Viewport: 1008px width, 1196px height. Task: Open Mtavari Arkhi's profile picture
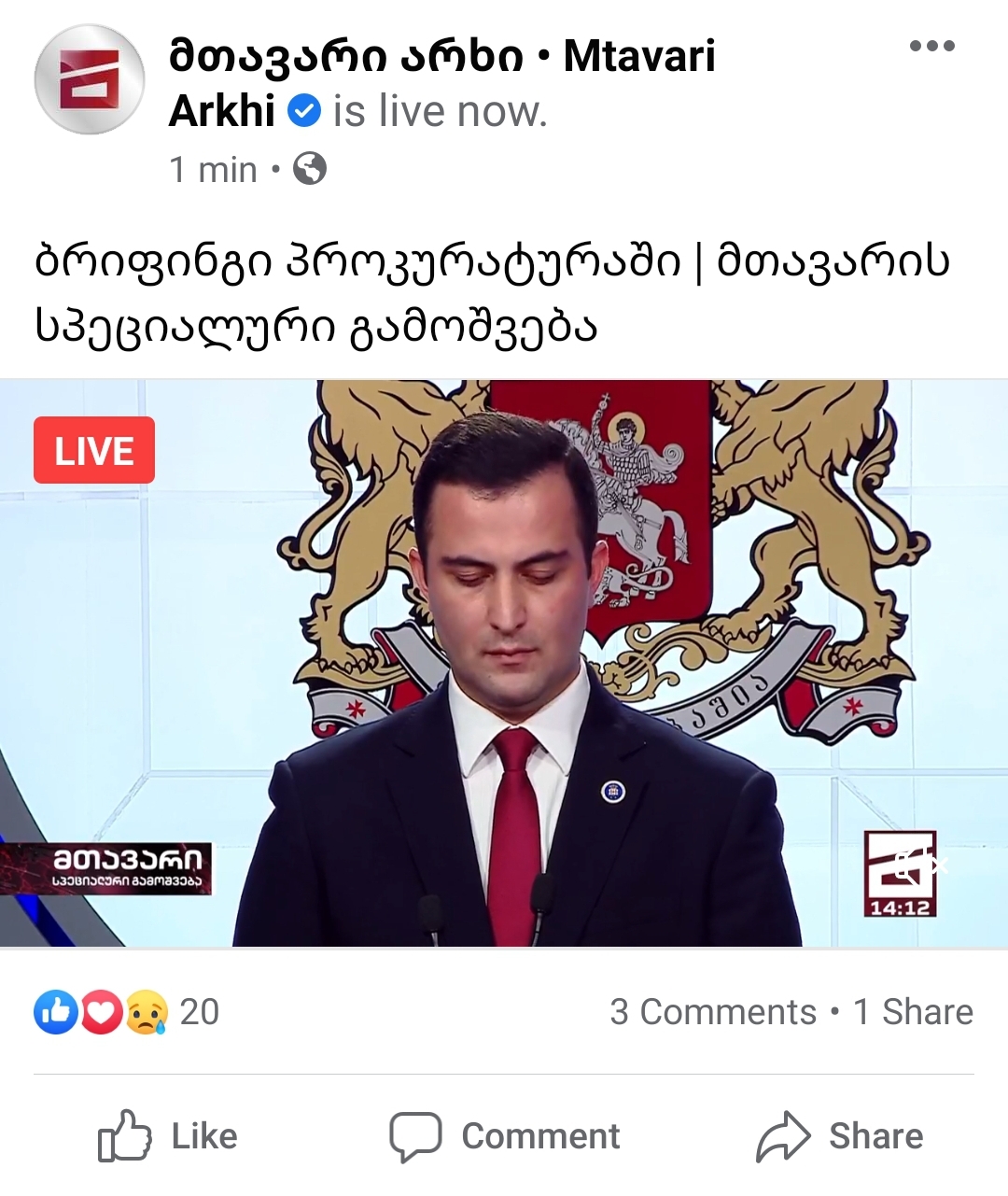[x=89, y=79]
